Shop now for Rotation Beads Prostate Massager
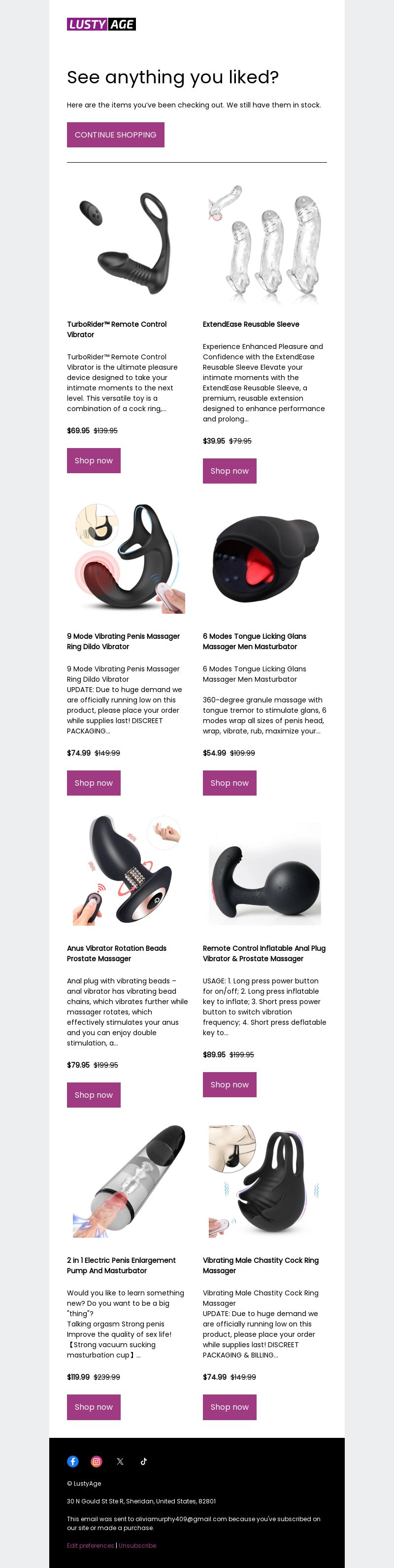Screen dimensions: 394x1568 [x=94, y=1094]
